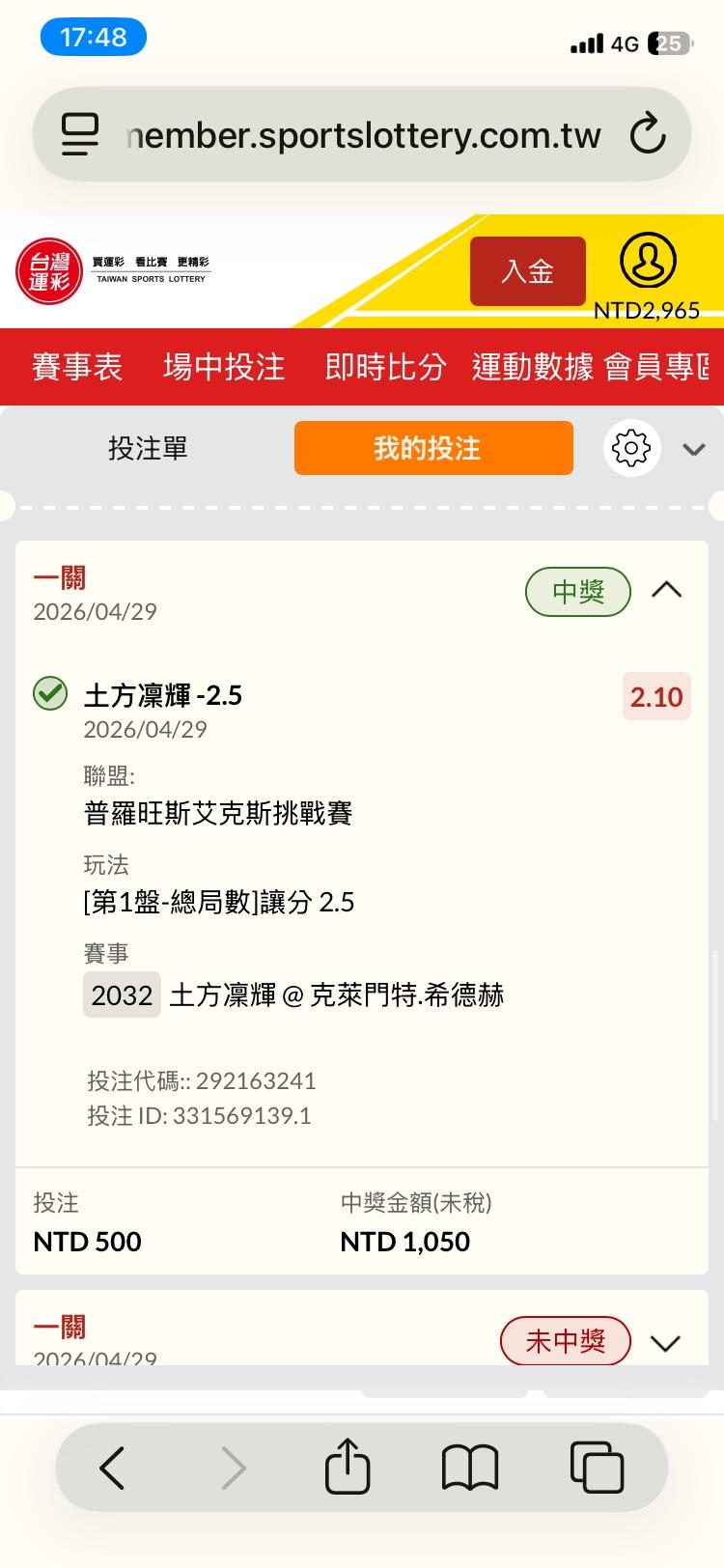Go back to the previous page
724x1568 pixels.
113,1469
